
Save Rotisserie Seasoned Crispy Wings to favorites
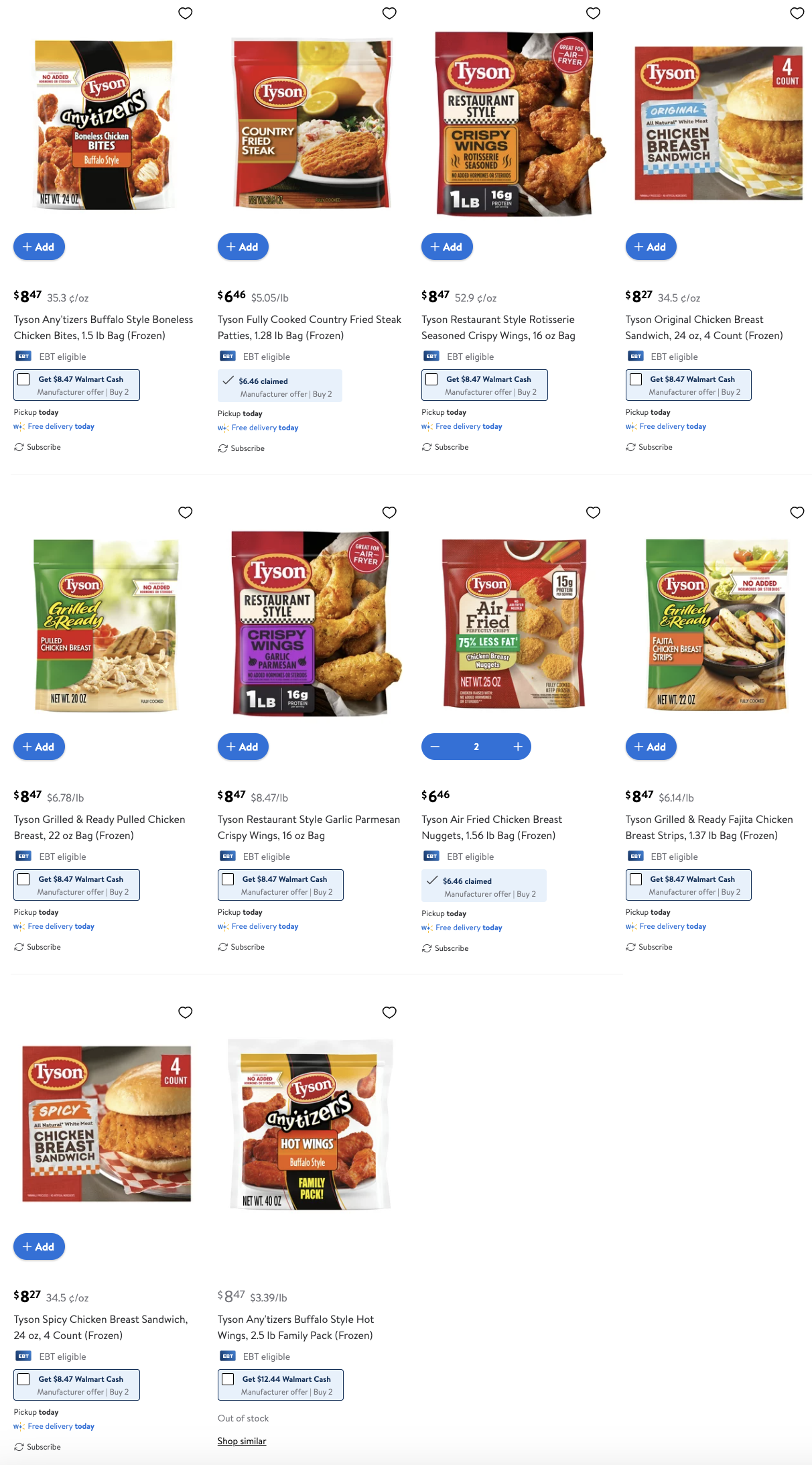[x=593, y=13]
